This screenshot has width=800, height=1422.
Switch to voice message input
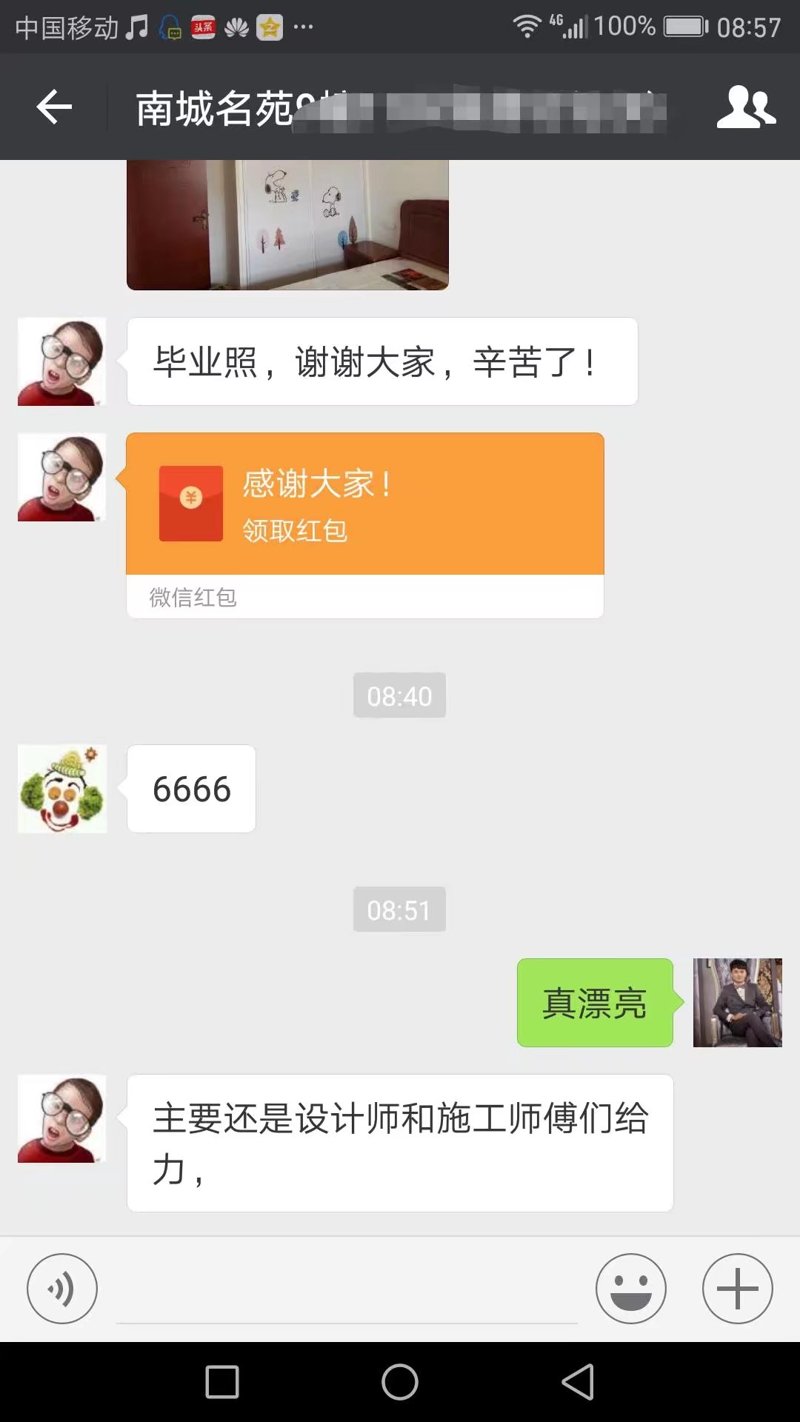[x=62, y=1289]
